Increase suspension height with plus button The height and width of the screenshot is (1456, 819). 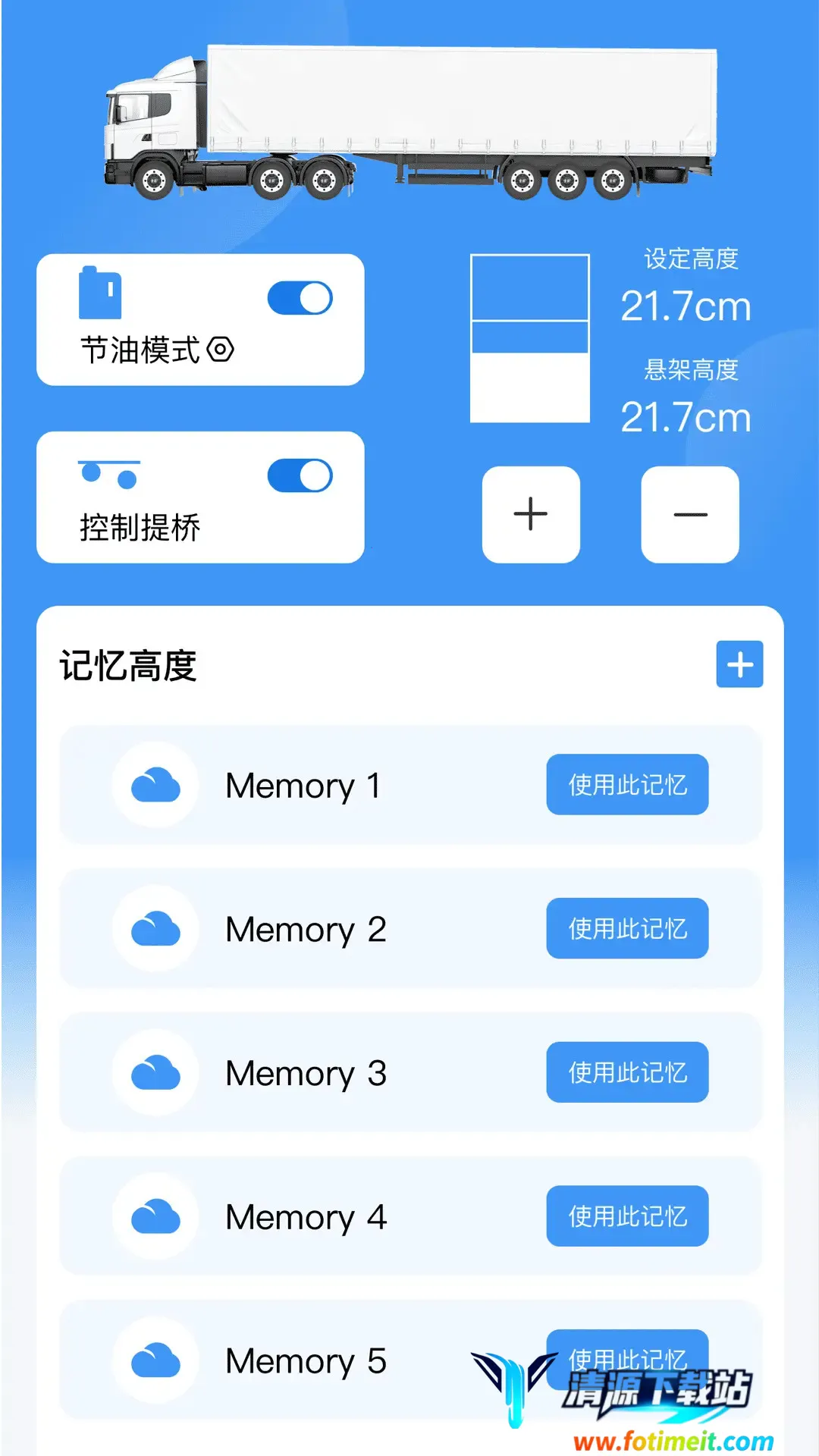531,514
